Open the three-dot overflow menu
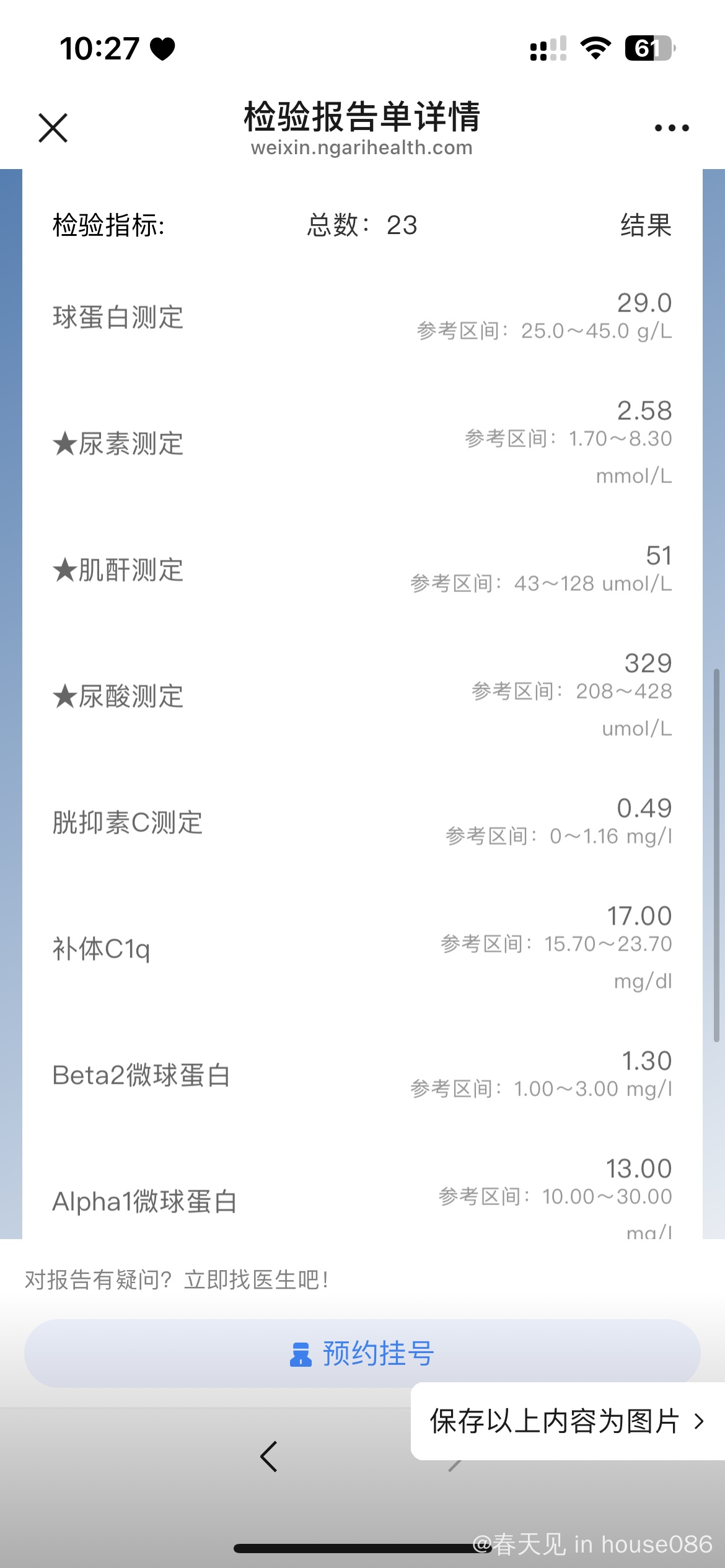725x1568 pixels. point(672,128)
